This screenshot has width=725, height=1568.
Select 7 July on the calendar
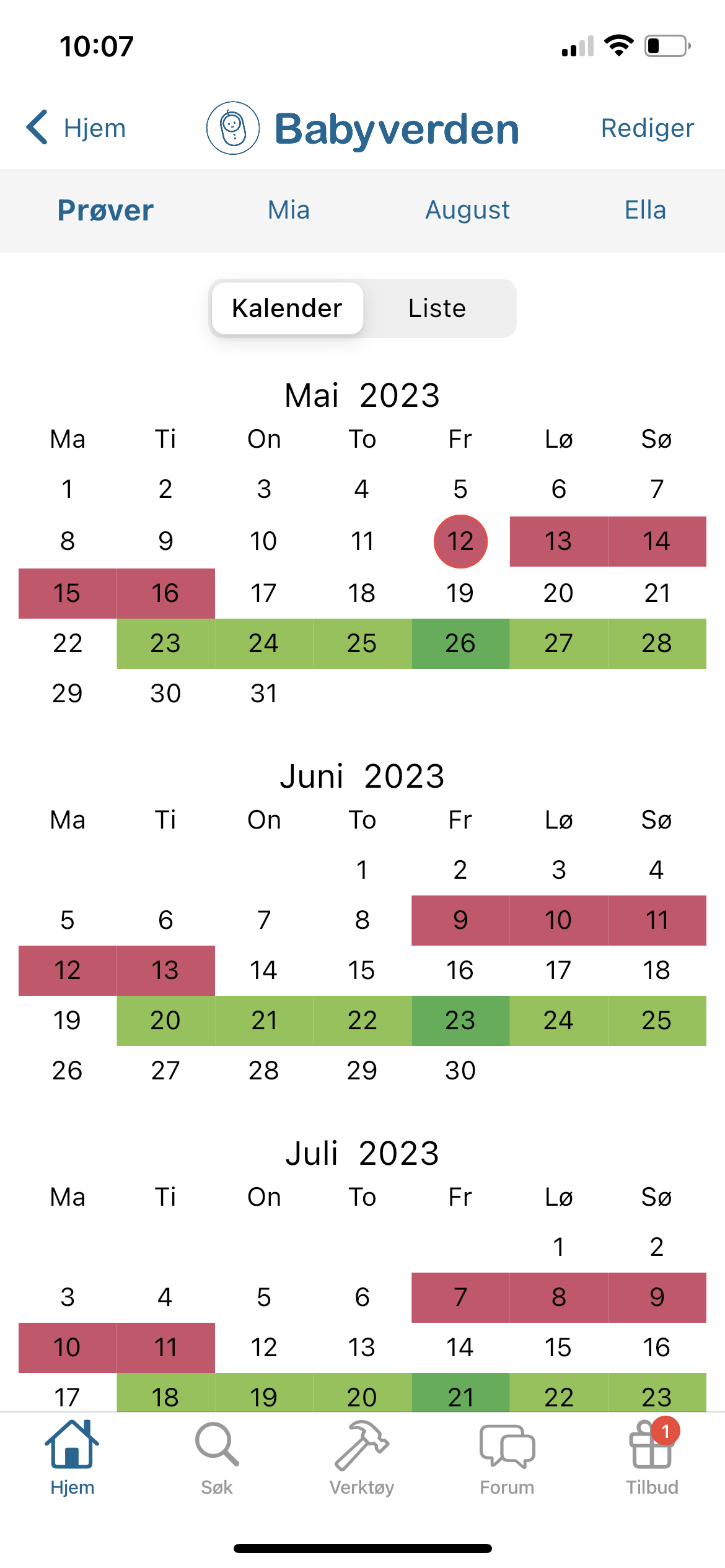[x=460, y=1297]
